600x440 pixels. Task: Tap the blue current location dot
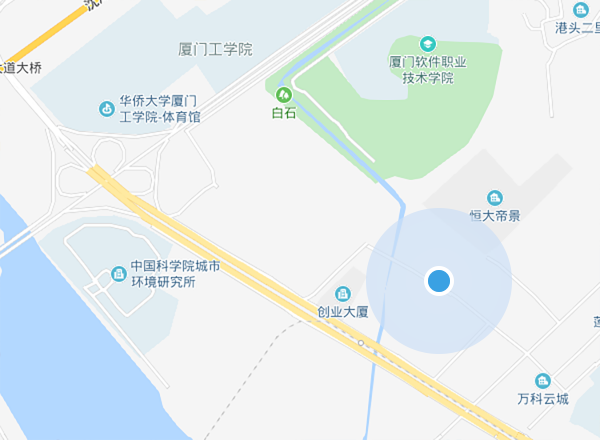[x=439, y=281]
